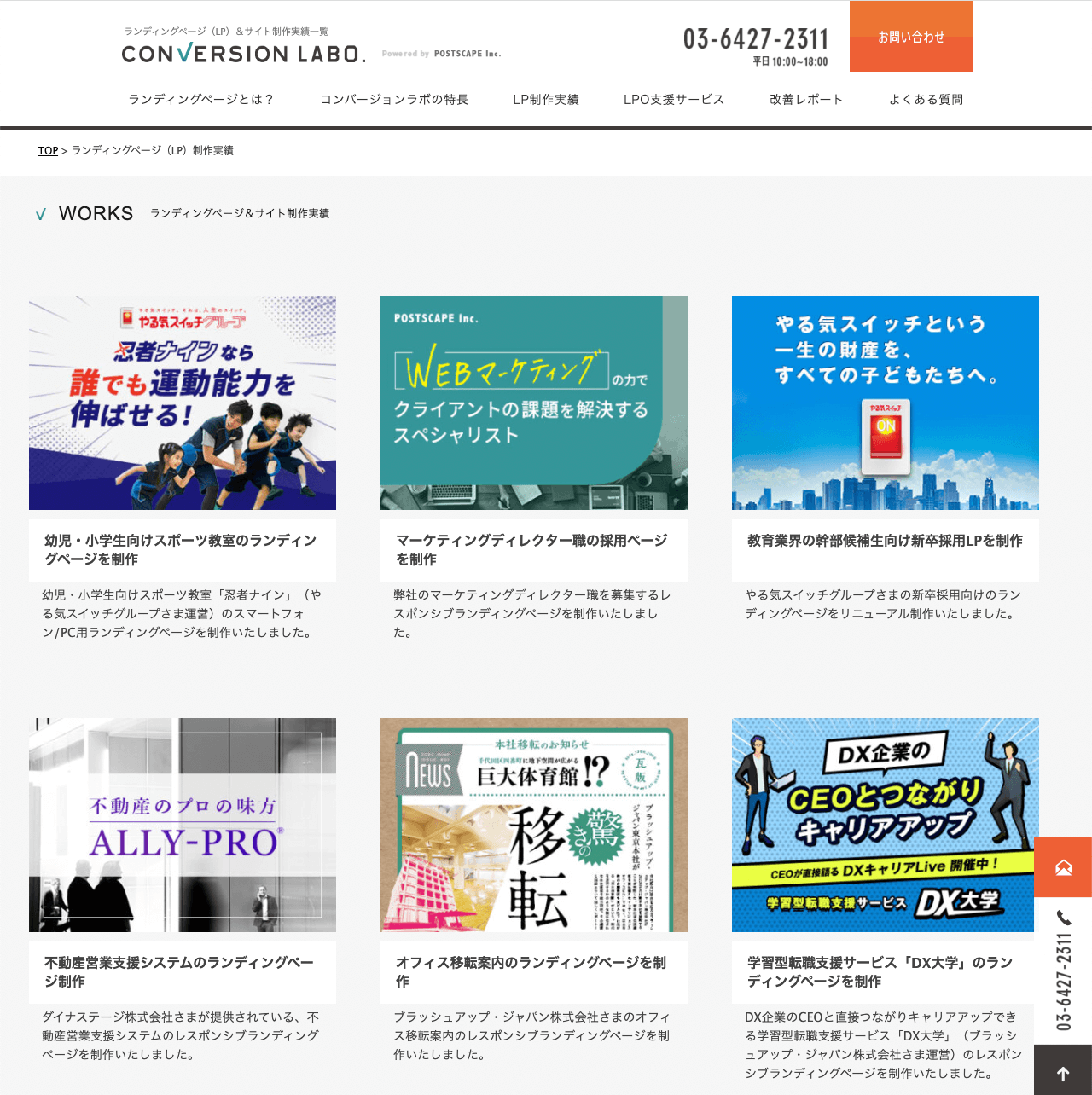This screenshot has height=1095, width=1092.
Task: Open the やる気スイッチ 新卒採用LP card
Action: point(886,403)
